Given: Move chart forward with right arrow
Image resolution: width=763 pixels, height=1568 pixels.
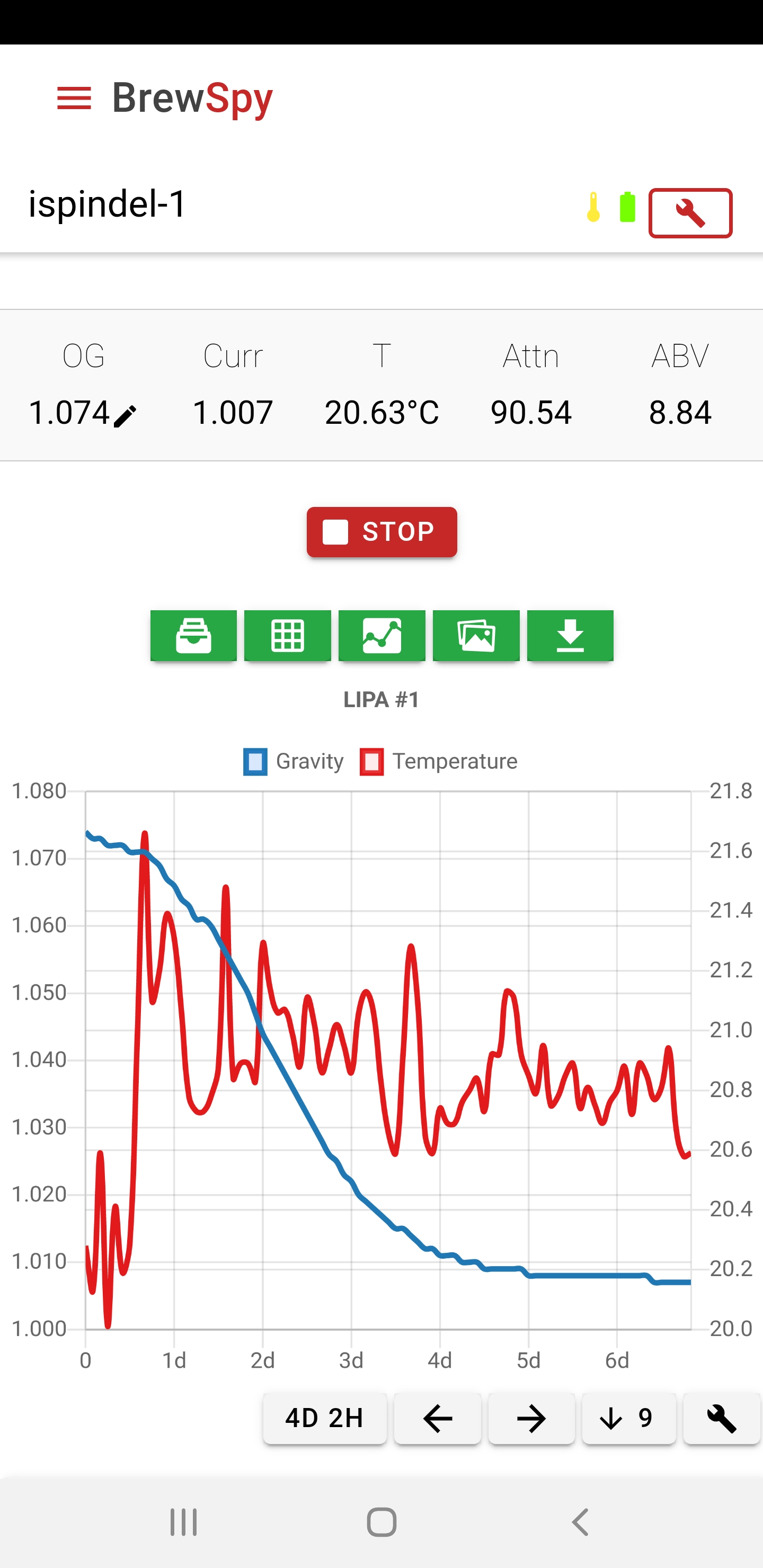Looking at the screenshot, I should [x=531, y=1418].
